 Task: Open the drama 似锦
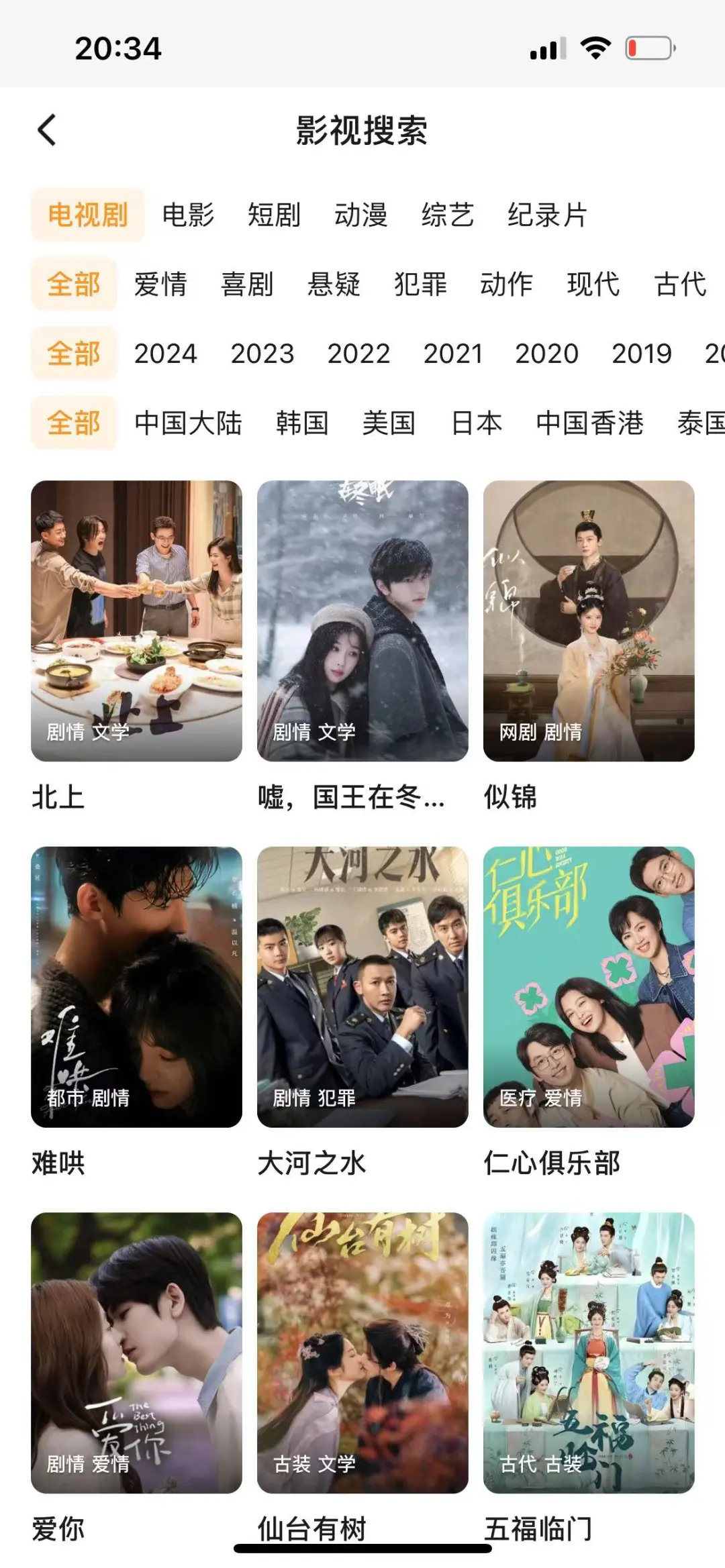pos(589,621)
